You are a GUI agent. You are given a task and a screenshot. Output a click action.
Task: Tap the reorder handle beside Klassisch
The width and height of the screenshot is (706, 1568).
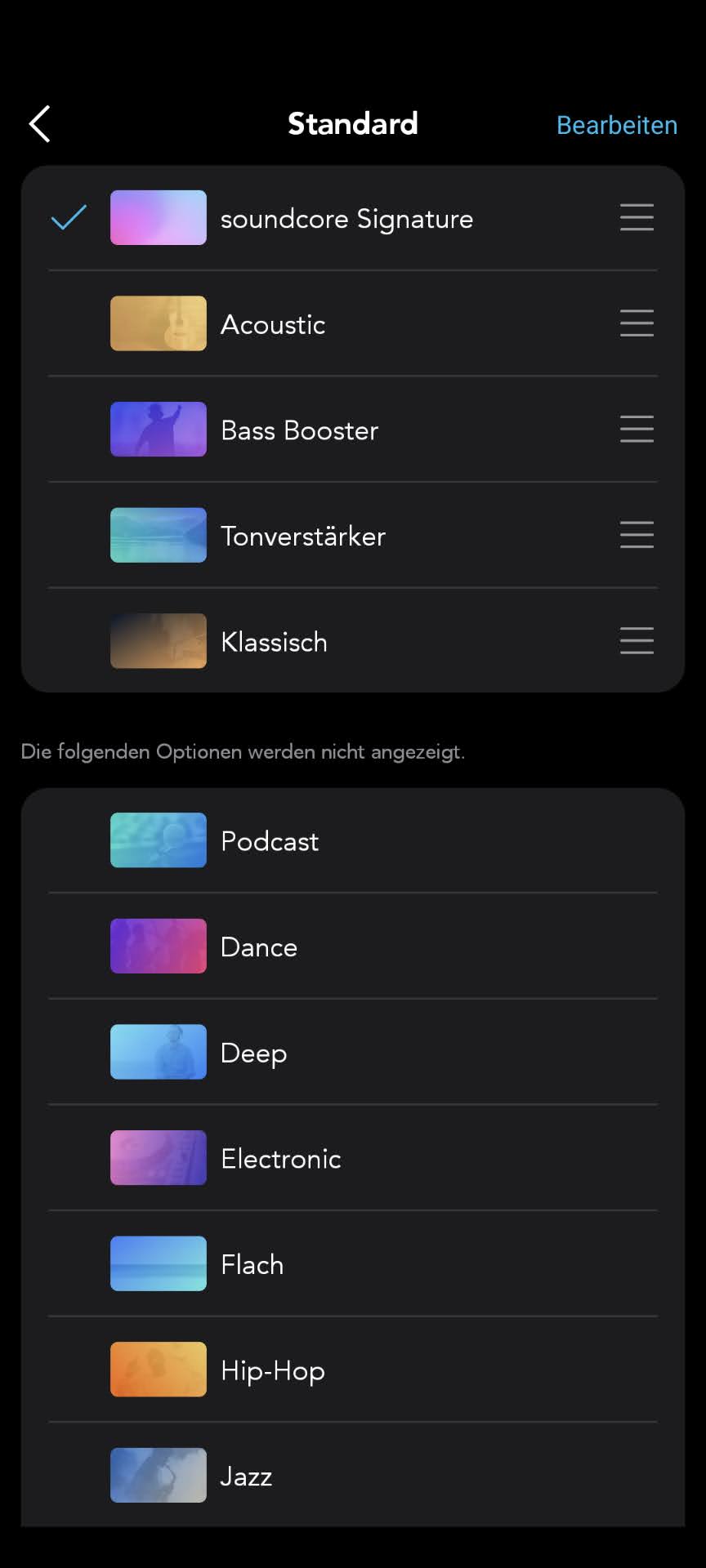(x=637, y=641)
